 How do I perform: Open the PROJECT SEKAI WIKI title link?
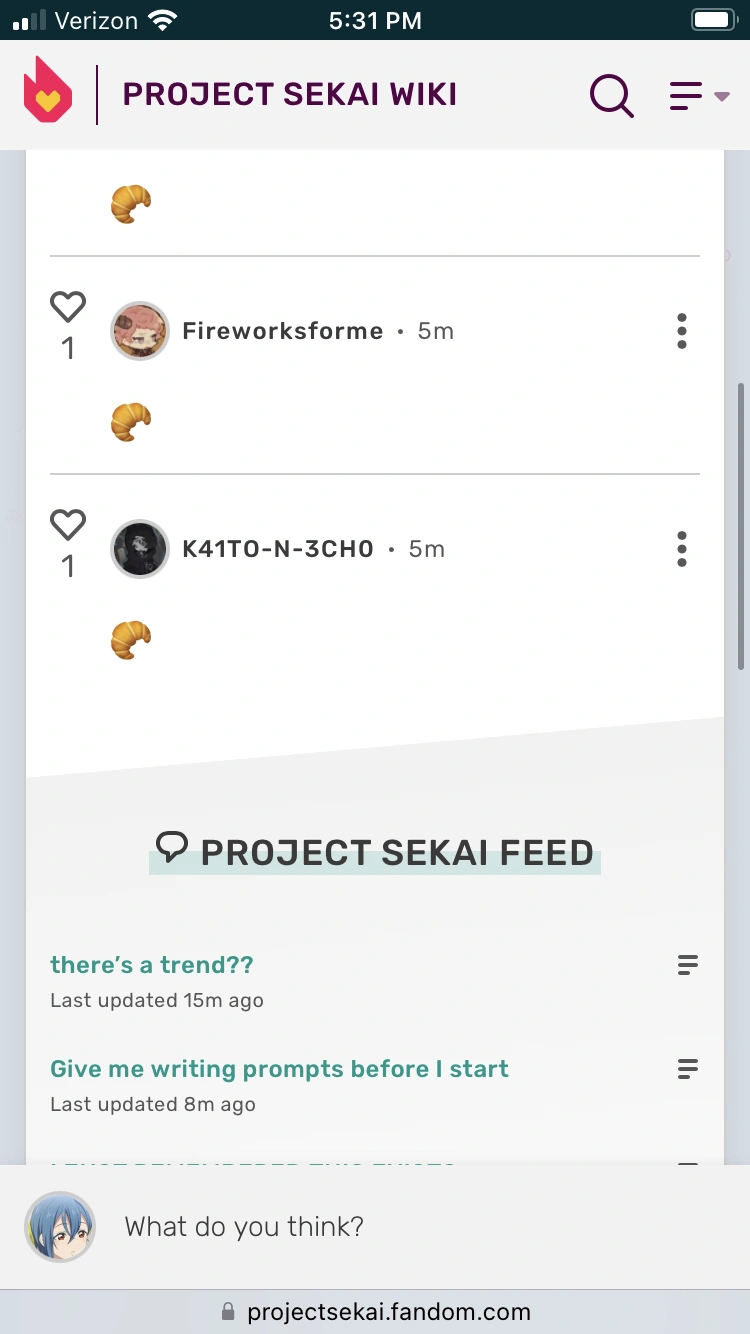289,93
